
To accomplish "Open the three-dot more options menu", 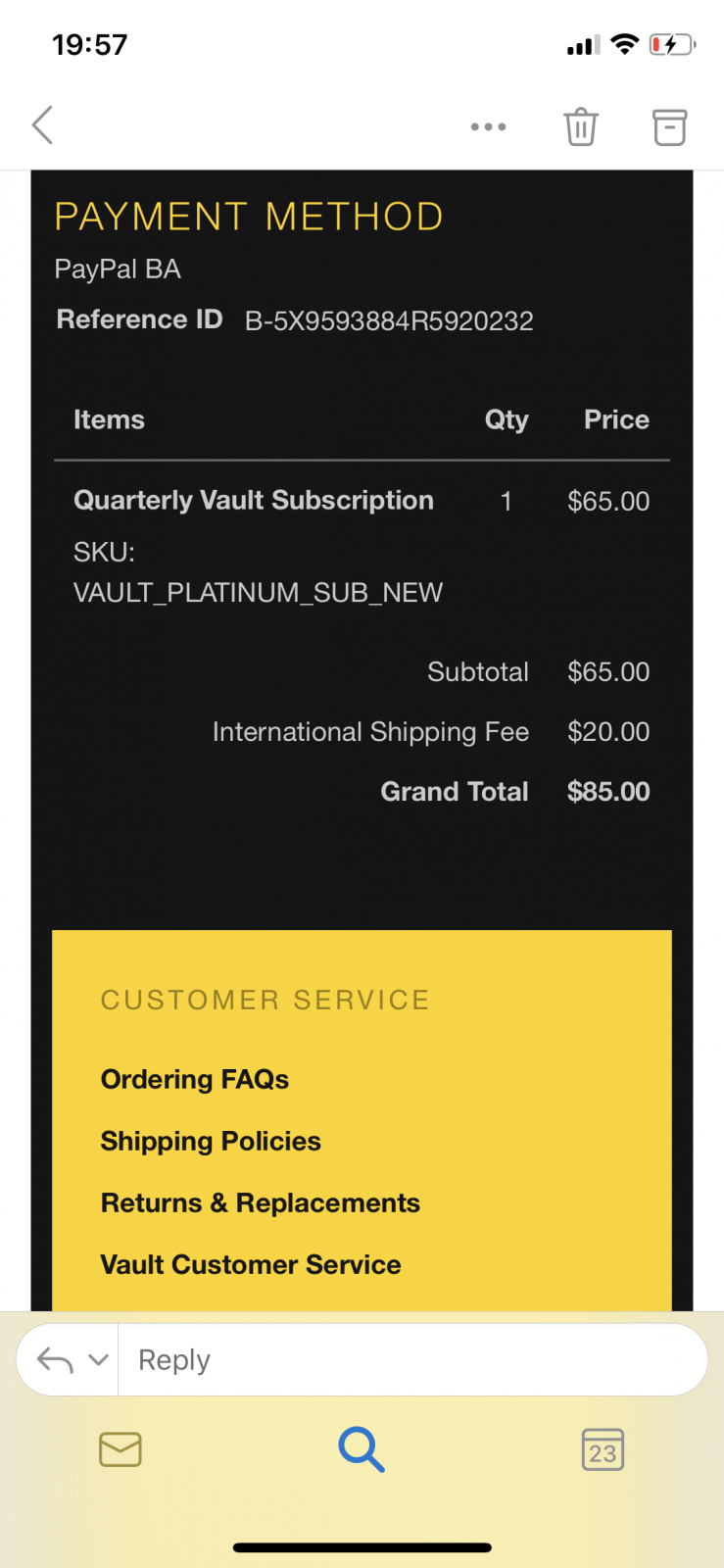I will pos(488,126).
